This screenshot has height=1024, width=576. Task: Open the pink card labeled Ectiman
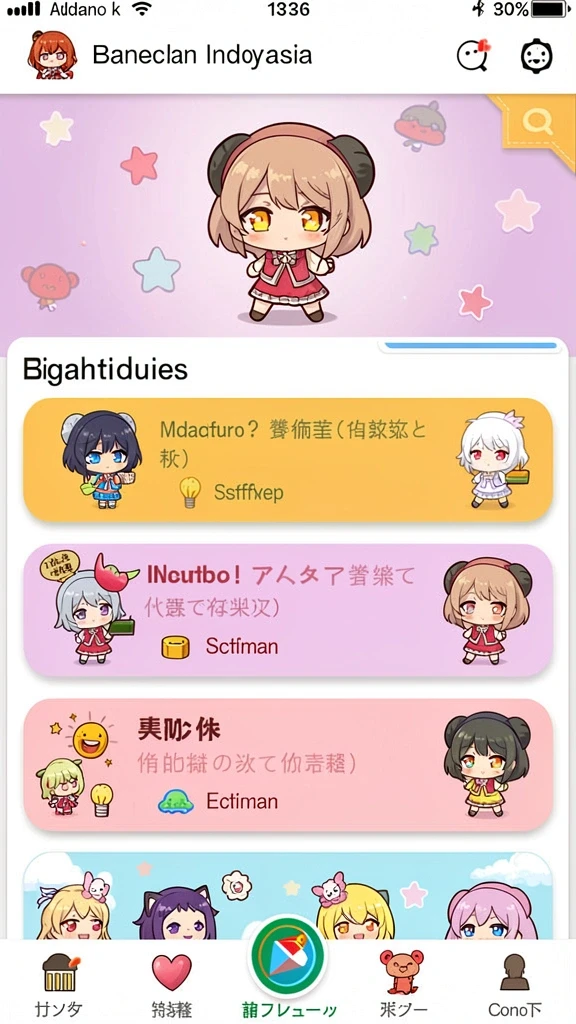click(288, 764)
